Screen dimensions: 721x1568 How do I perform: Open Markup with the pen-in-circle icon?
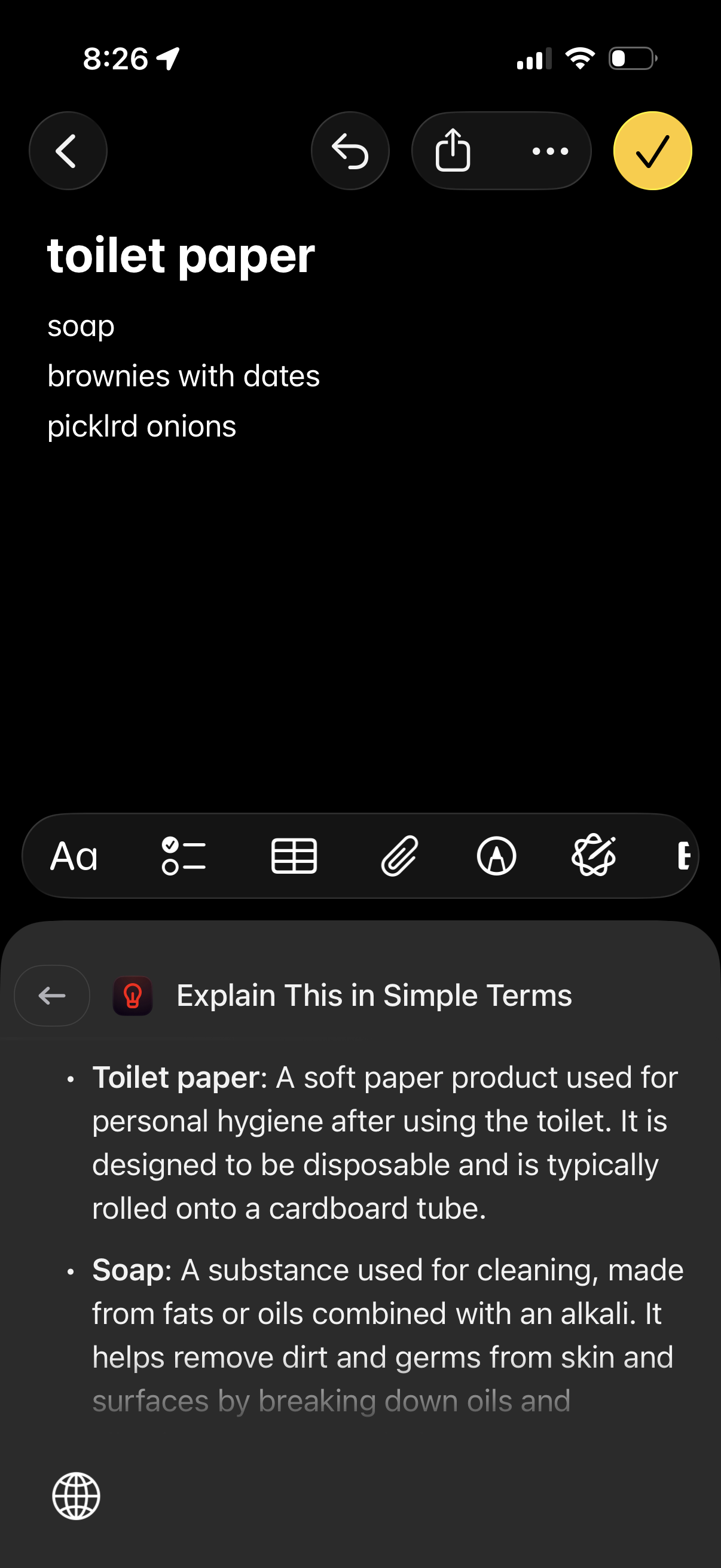497,855
